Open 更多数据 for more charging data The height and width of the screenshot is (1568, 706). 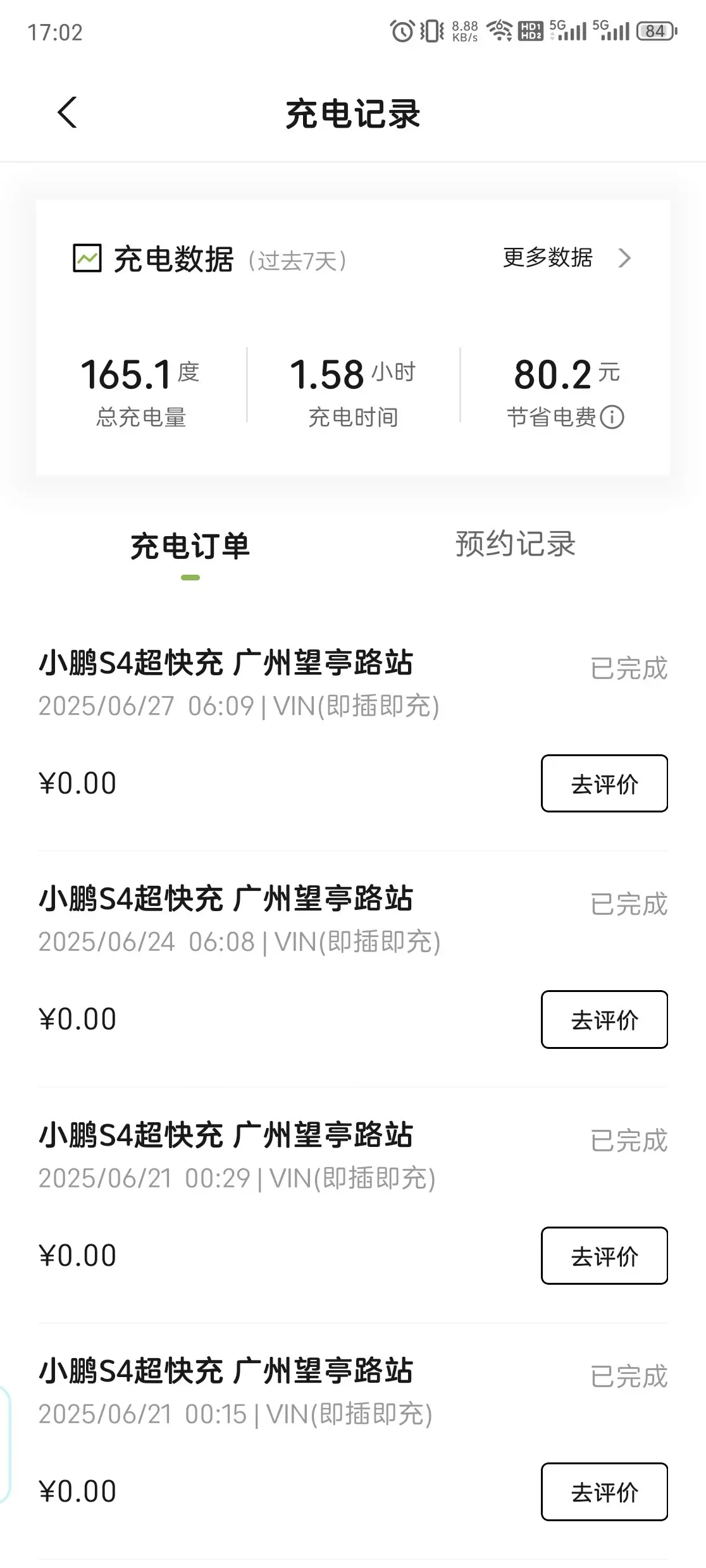(567, 258)
